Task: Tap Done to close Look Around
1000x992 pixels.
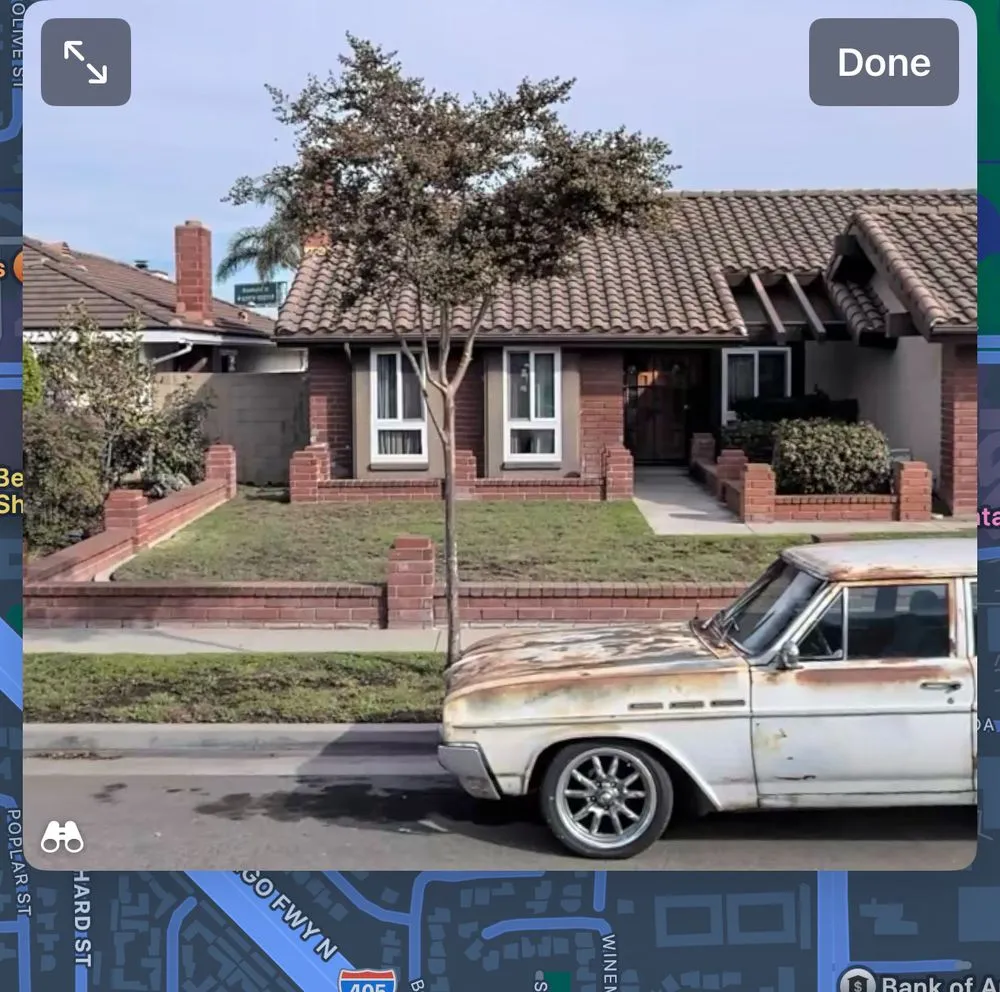Action: click(883, 62)
